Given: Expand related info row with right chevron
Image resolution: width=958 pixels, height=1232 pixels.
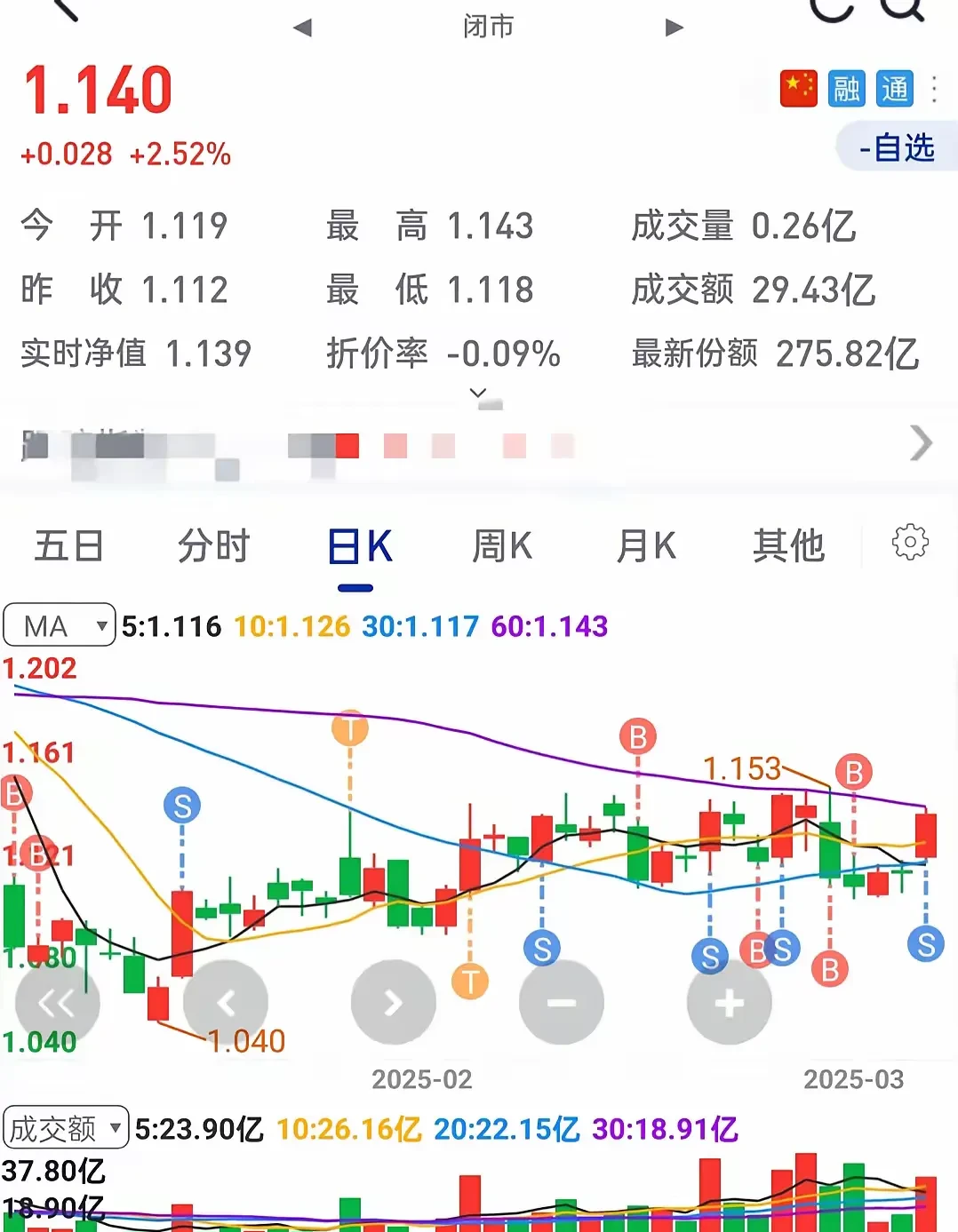Looking at the screenshot, I should 920,443.
